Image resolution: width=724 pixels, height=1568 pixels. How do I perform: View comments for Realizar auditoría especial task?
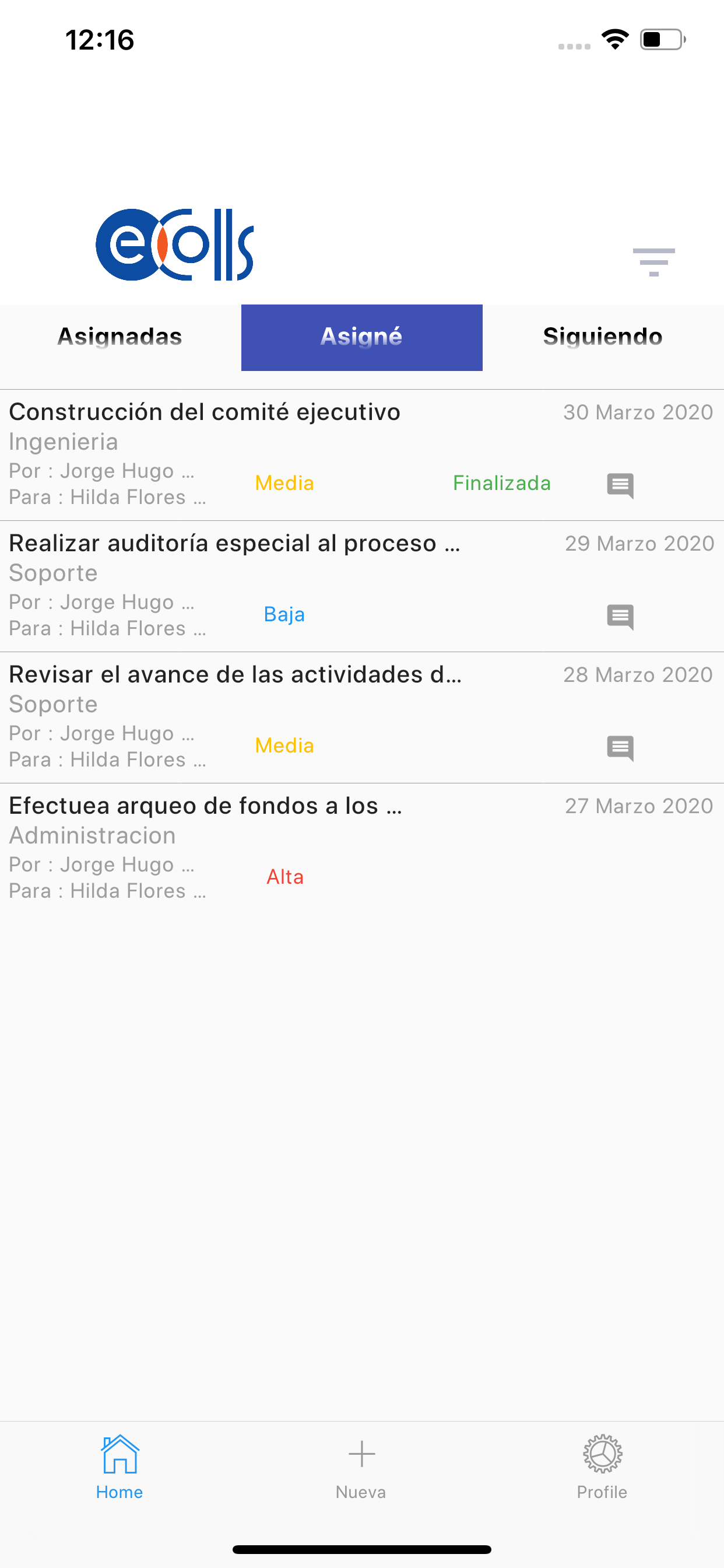click(620, 617)
